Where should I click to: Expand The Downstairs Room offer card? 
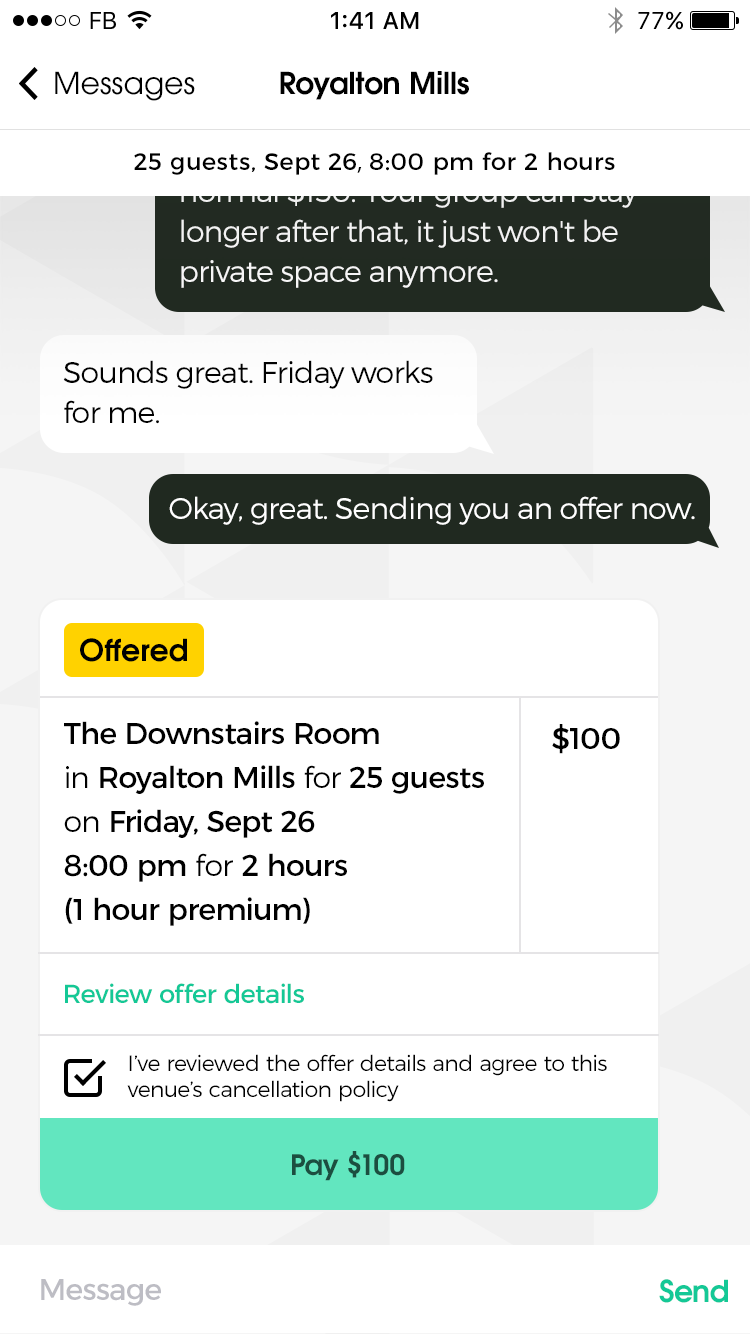click(x=222, y=734)
